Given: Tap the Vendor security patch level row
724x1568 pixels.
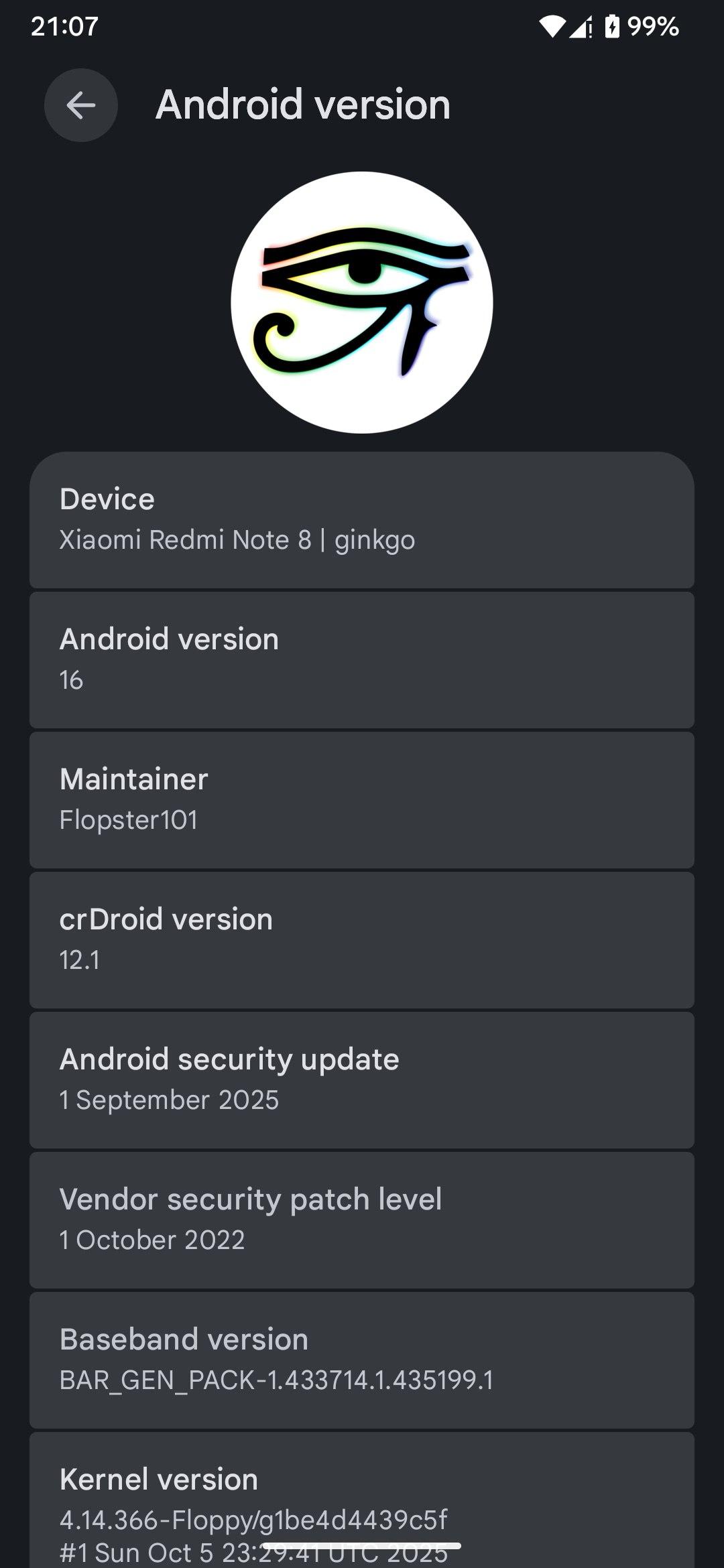Looking at the screenshot, I should pyautogui.click(x=362, y=1220).
